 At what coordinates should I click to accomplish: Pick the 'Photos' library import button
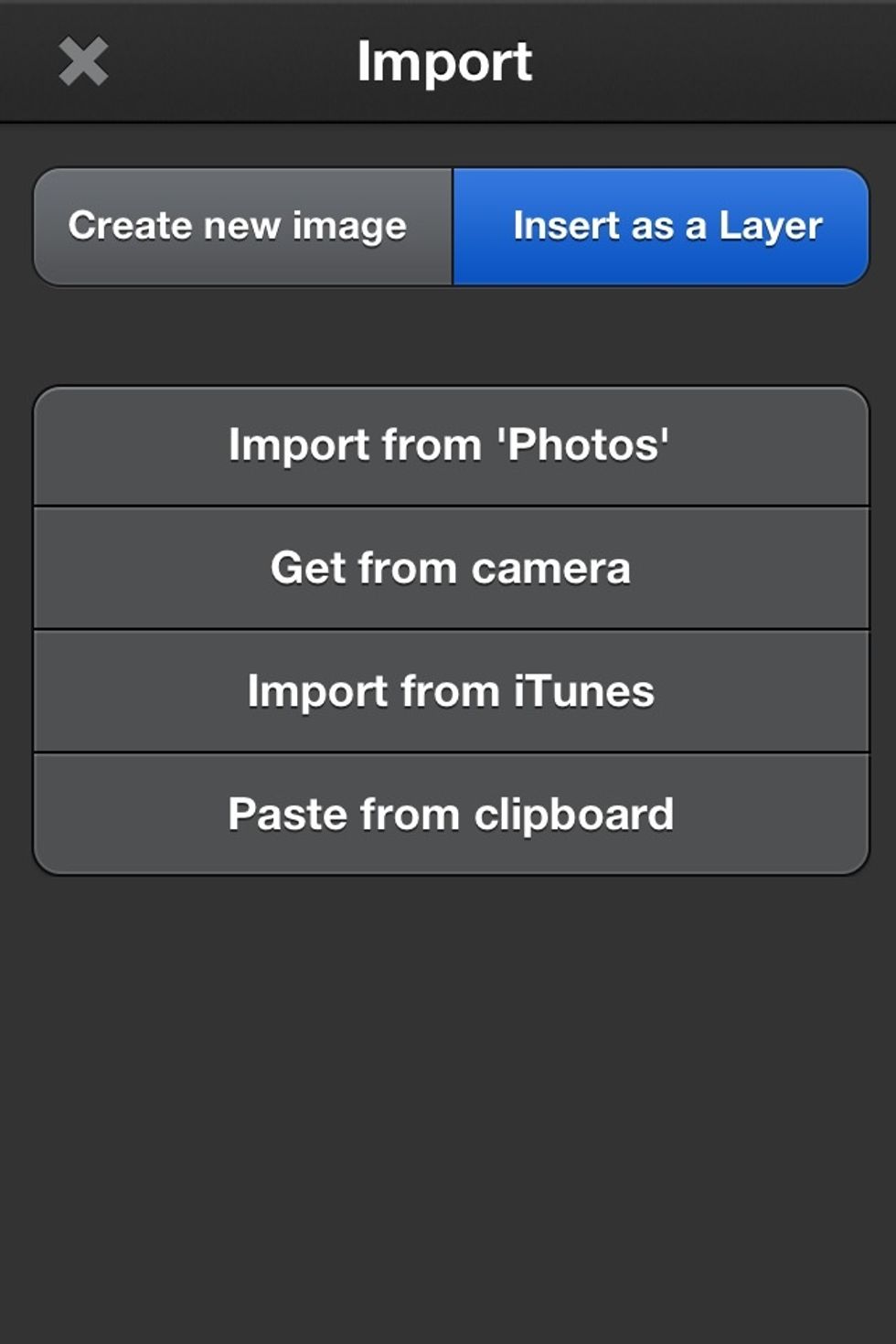click(448, 445)
